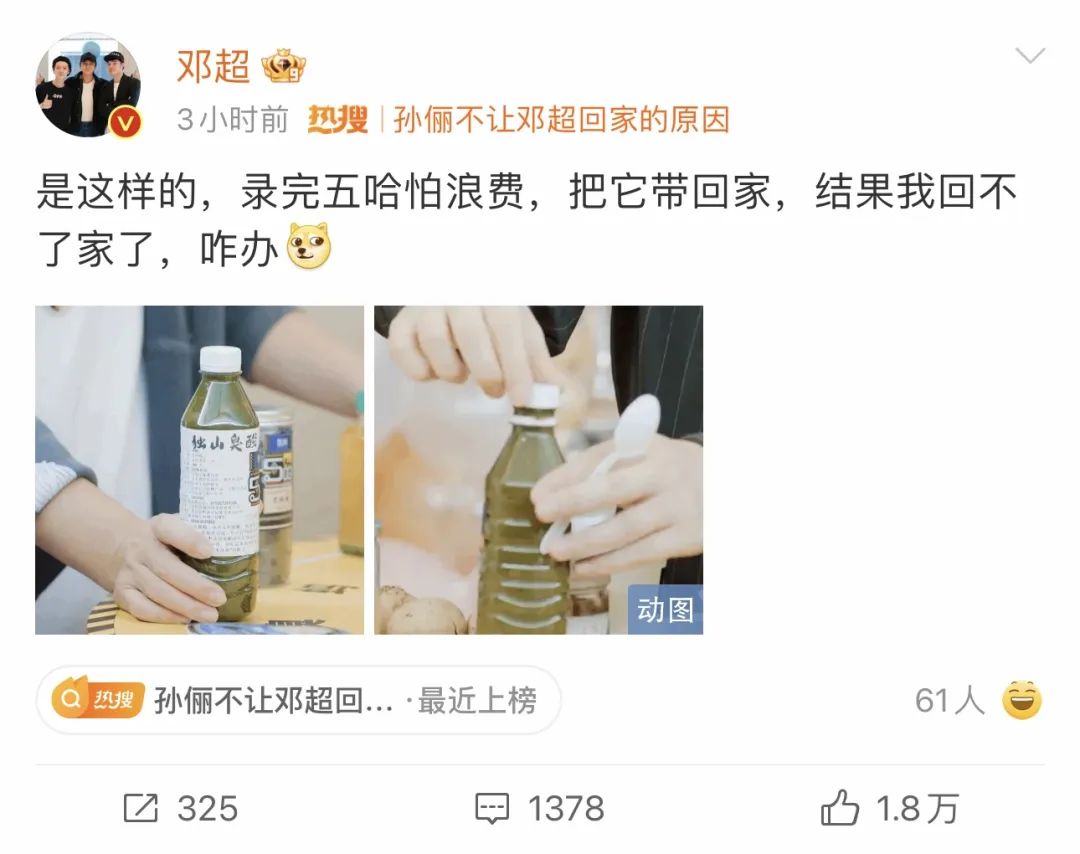This screenshot has height=854, width=1080.
Task: Open the GIF image labeled 动图
Action: [538, 470]
